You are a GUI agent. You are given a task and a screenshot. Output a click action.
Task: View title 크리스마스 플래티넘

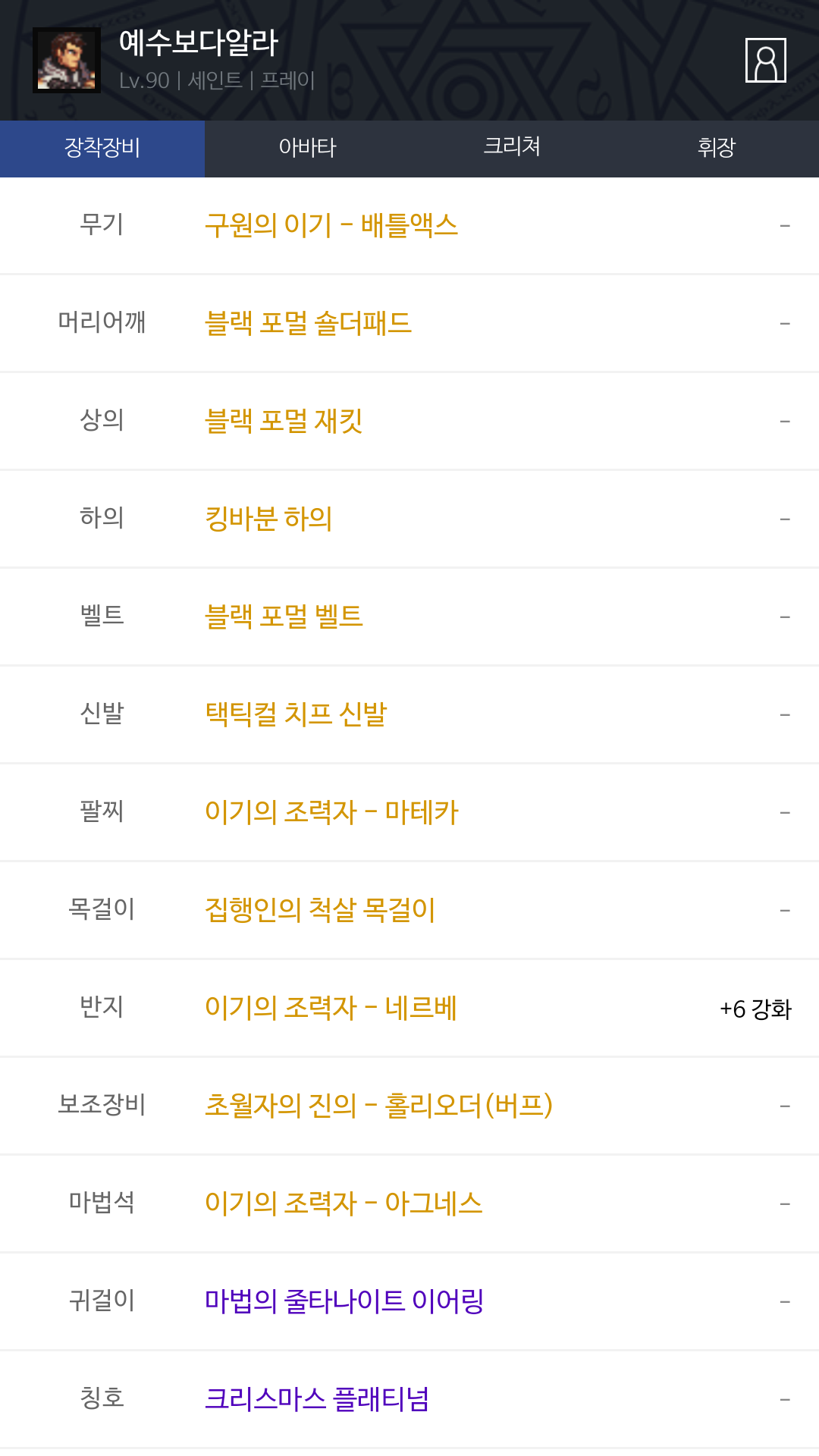(318, 1398)
